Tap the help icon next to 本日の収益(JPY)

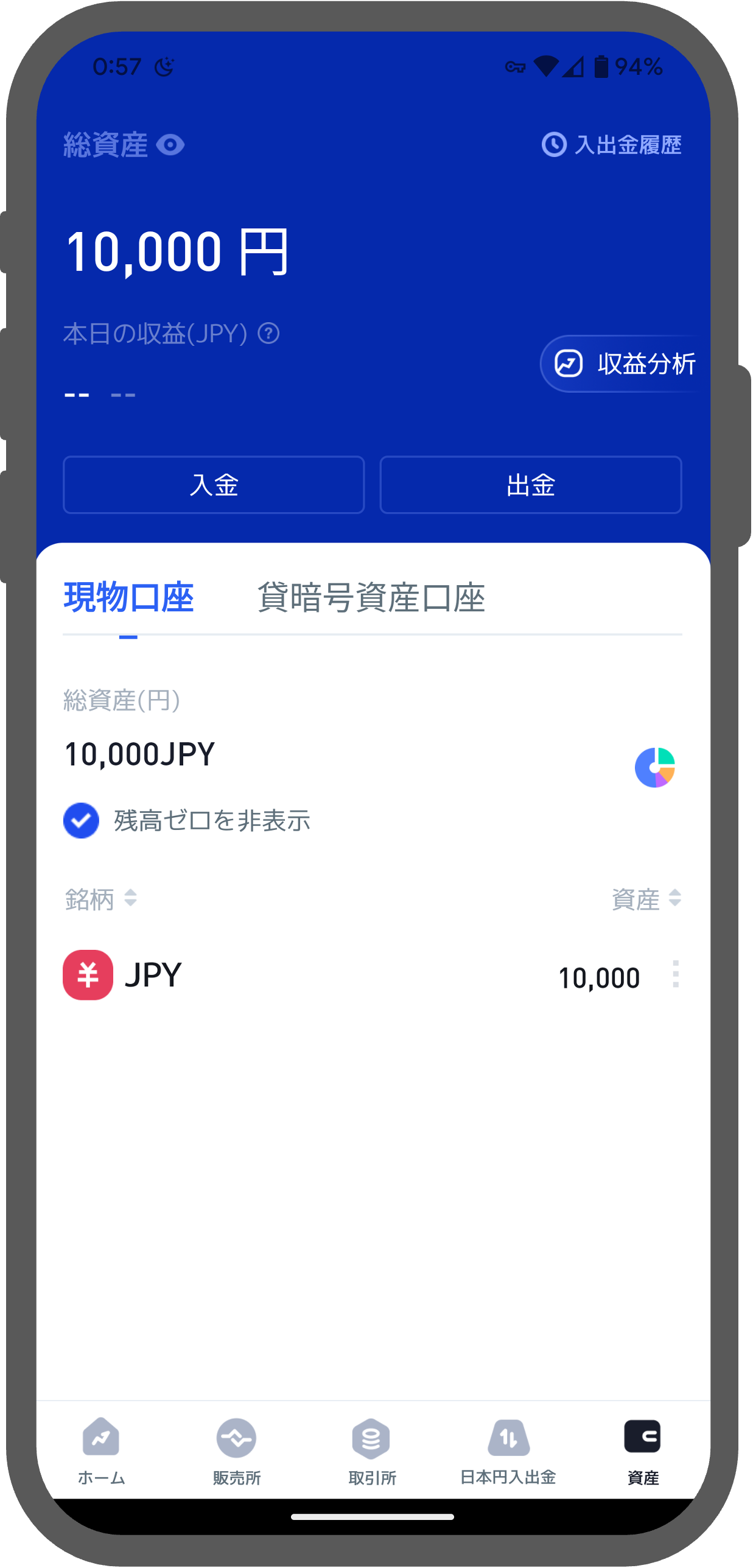(x=268, y=334)
